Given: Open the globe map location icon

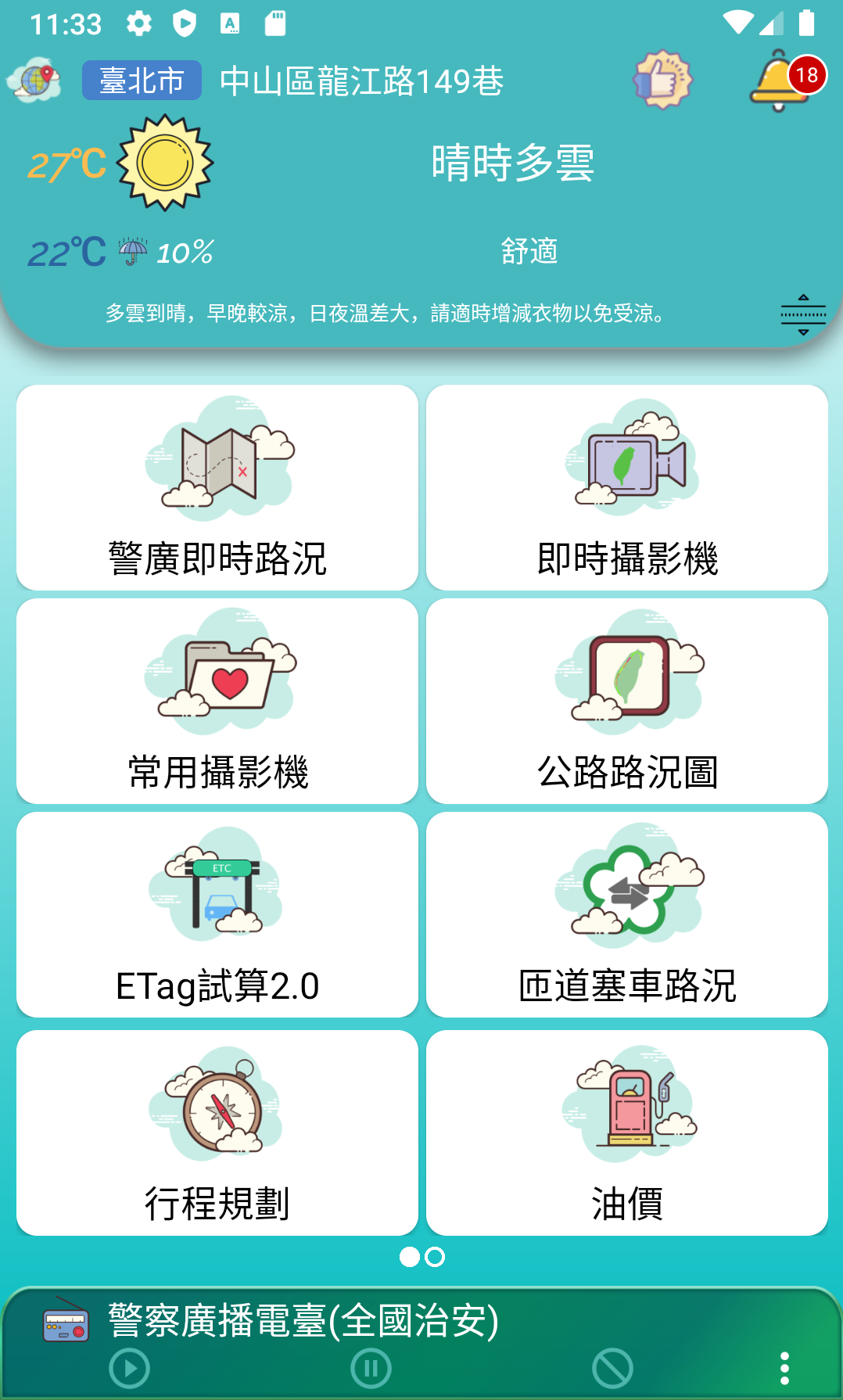Looking at the screenshot, I should 34,80.
